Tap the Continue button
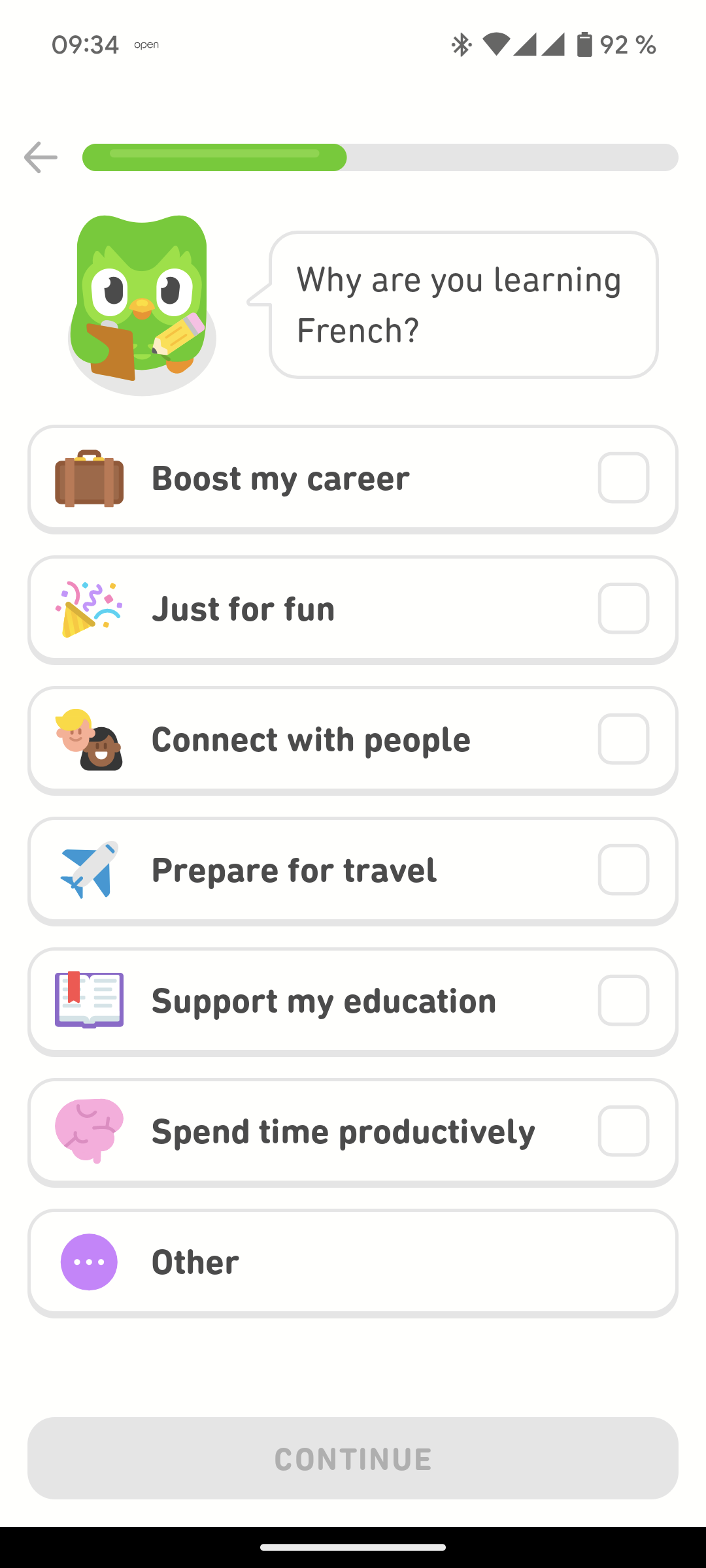Screen dimensions: 706x1568 pyautogui.click(x=353, y=1458)
